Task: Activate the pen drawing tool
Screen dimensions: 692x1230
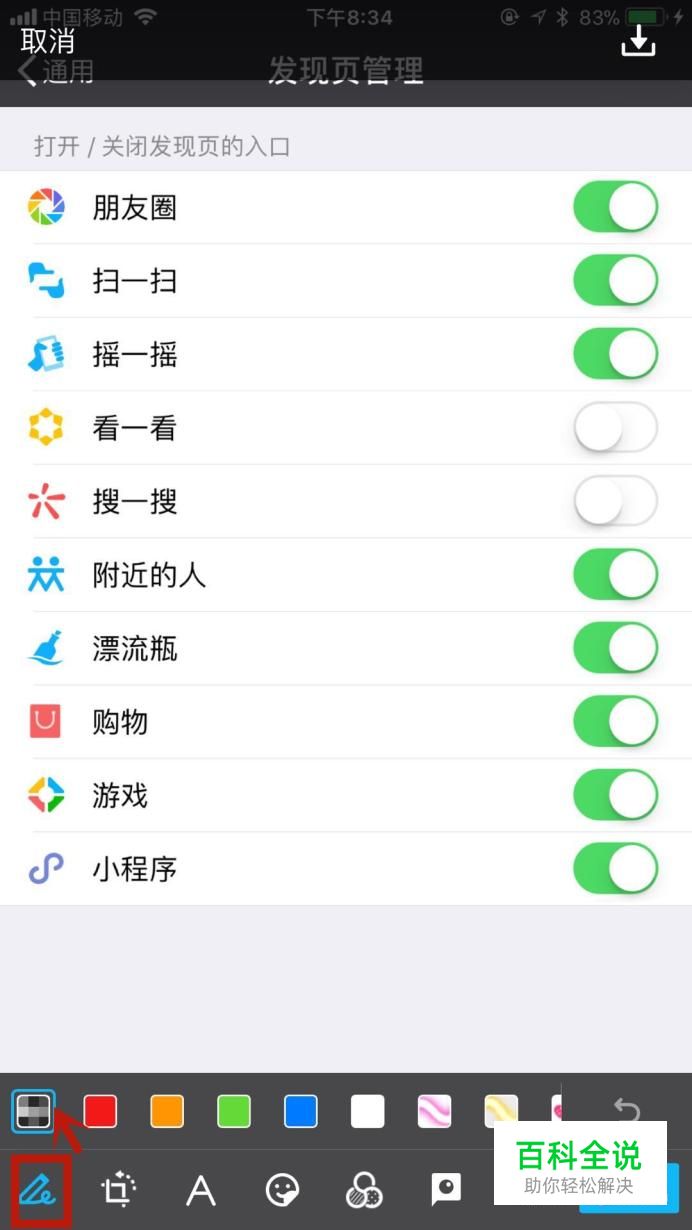Action: (x=38, y=1190)
